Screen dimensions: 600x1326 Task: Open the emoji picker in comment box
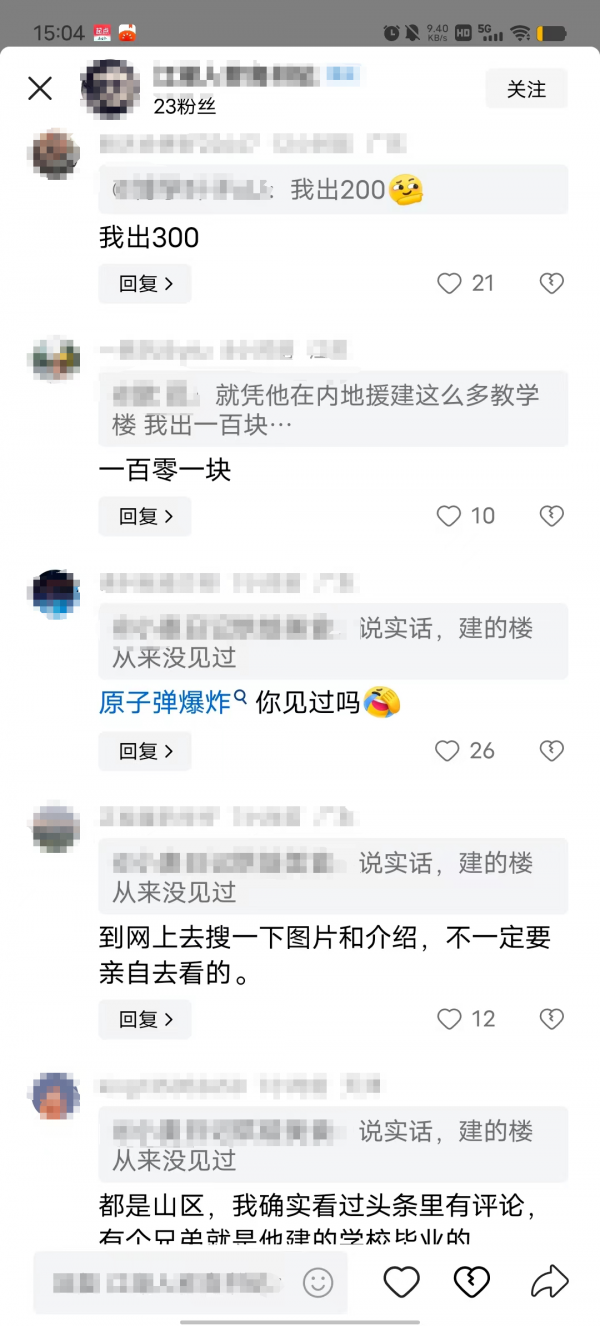pyautogui.click(x=318, y=1282)
